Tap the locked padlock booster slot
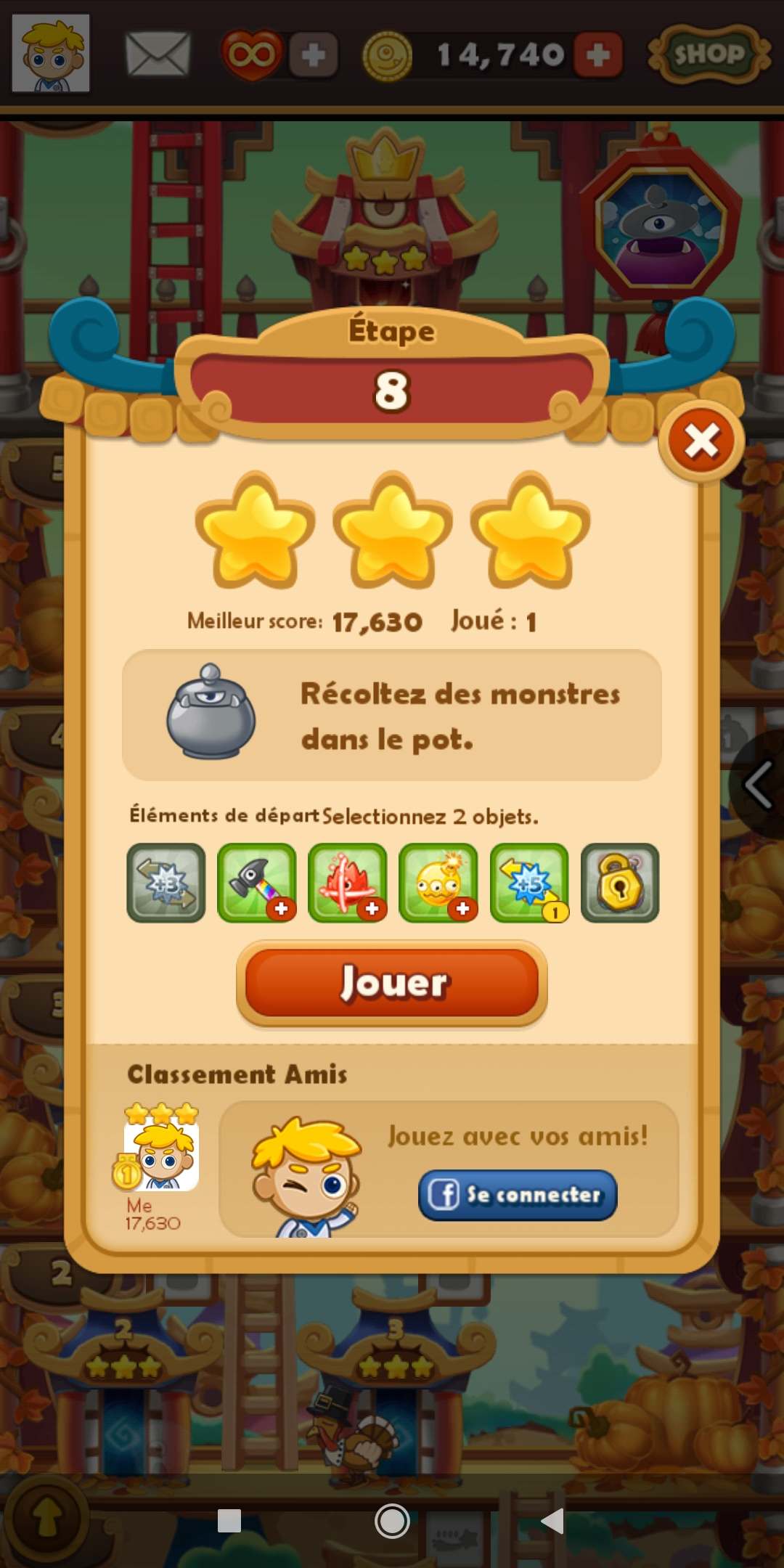 click(620, 882)
